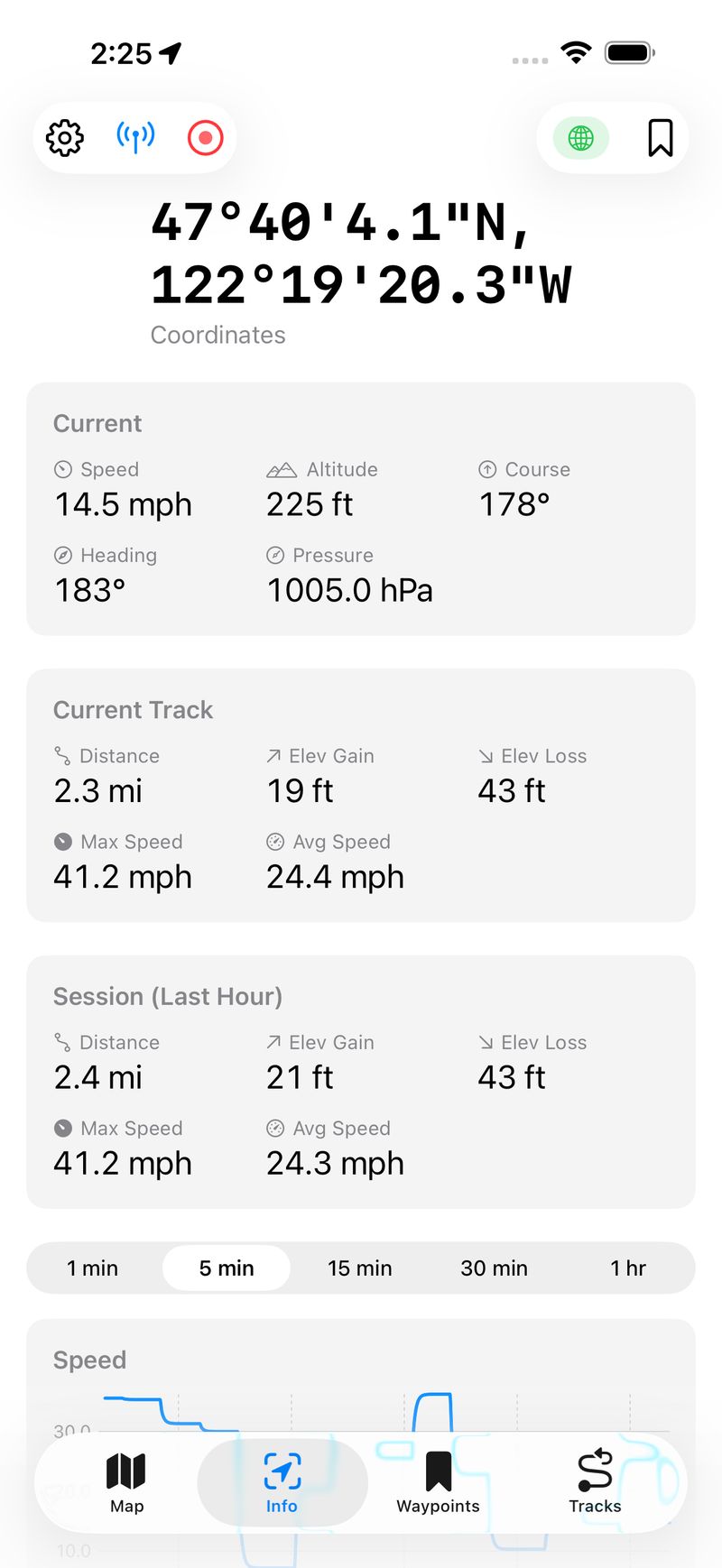Image resolution: width=722 pixels, height=1568 pixels.
Task: Select the Map icon in the bottom bar
Action: (125, 1483)
